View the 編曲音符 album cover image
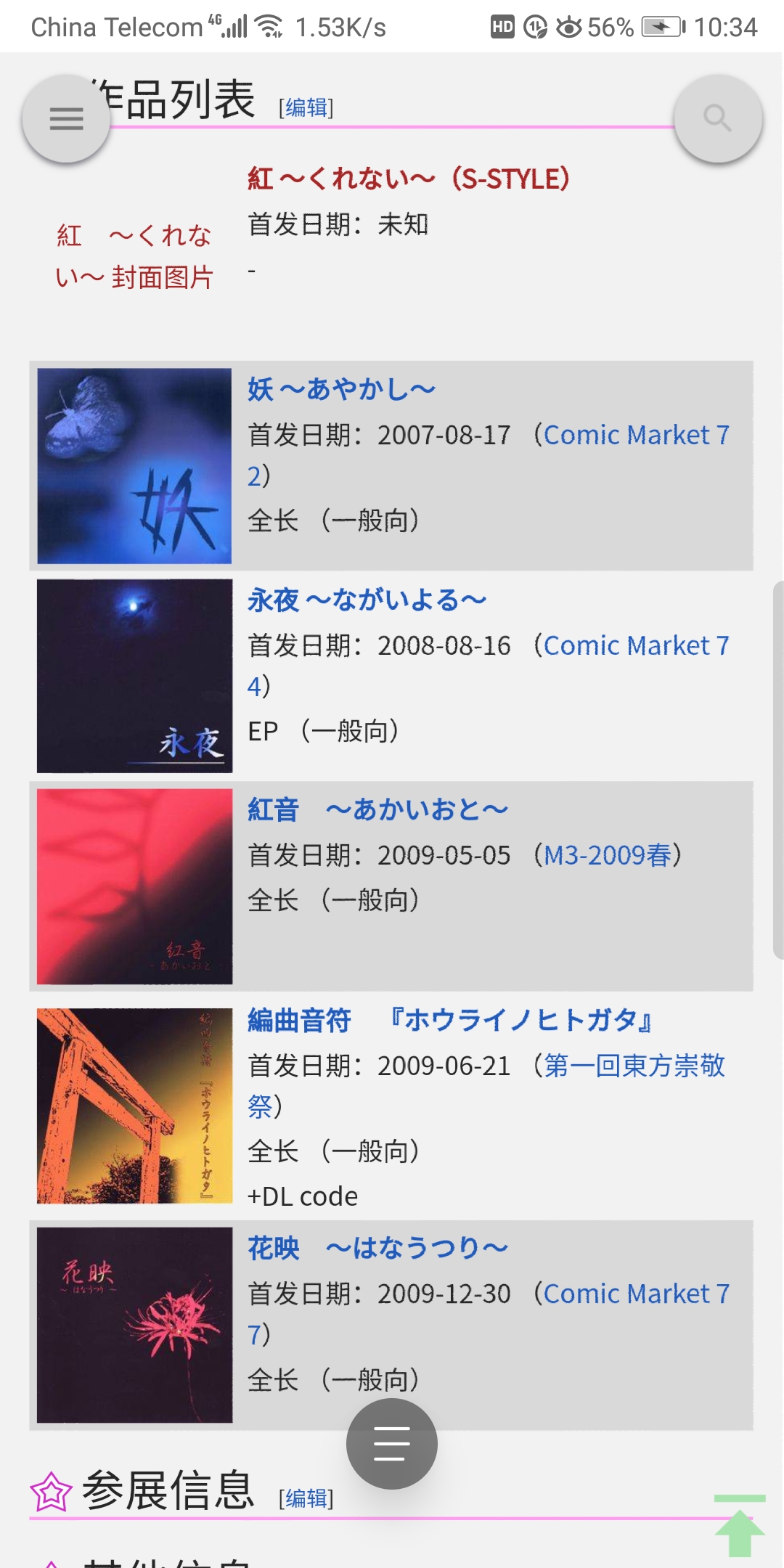The image size is (784, 1568). (134, 1106)
